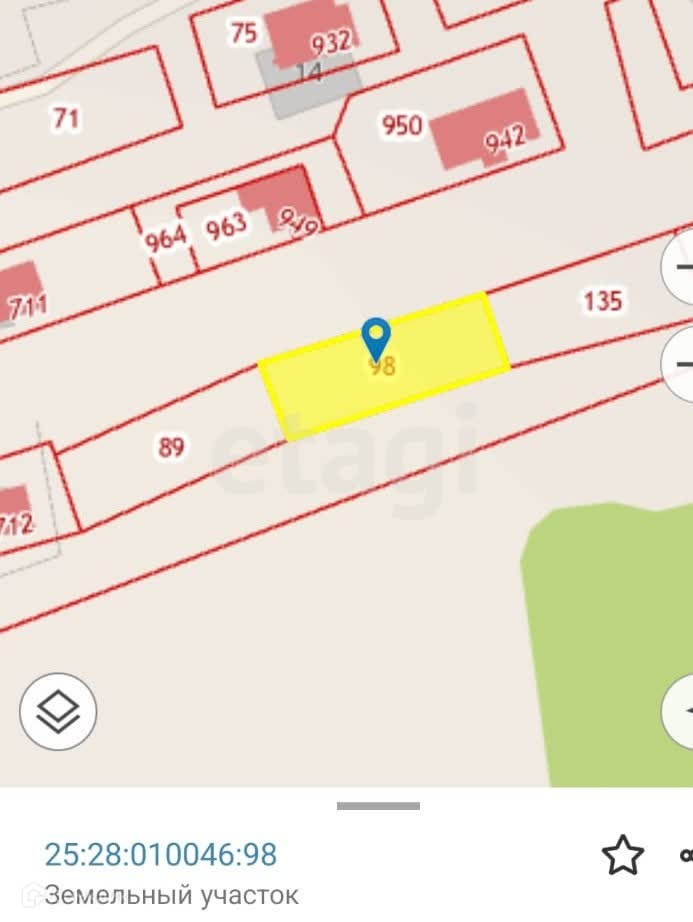Screen dimensions: 693x922
Task: Select parcel 89 on the map
Action: point(171,446)
